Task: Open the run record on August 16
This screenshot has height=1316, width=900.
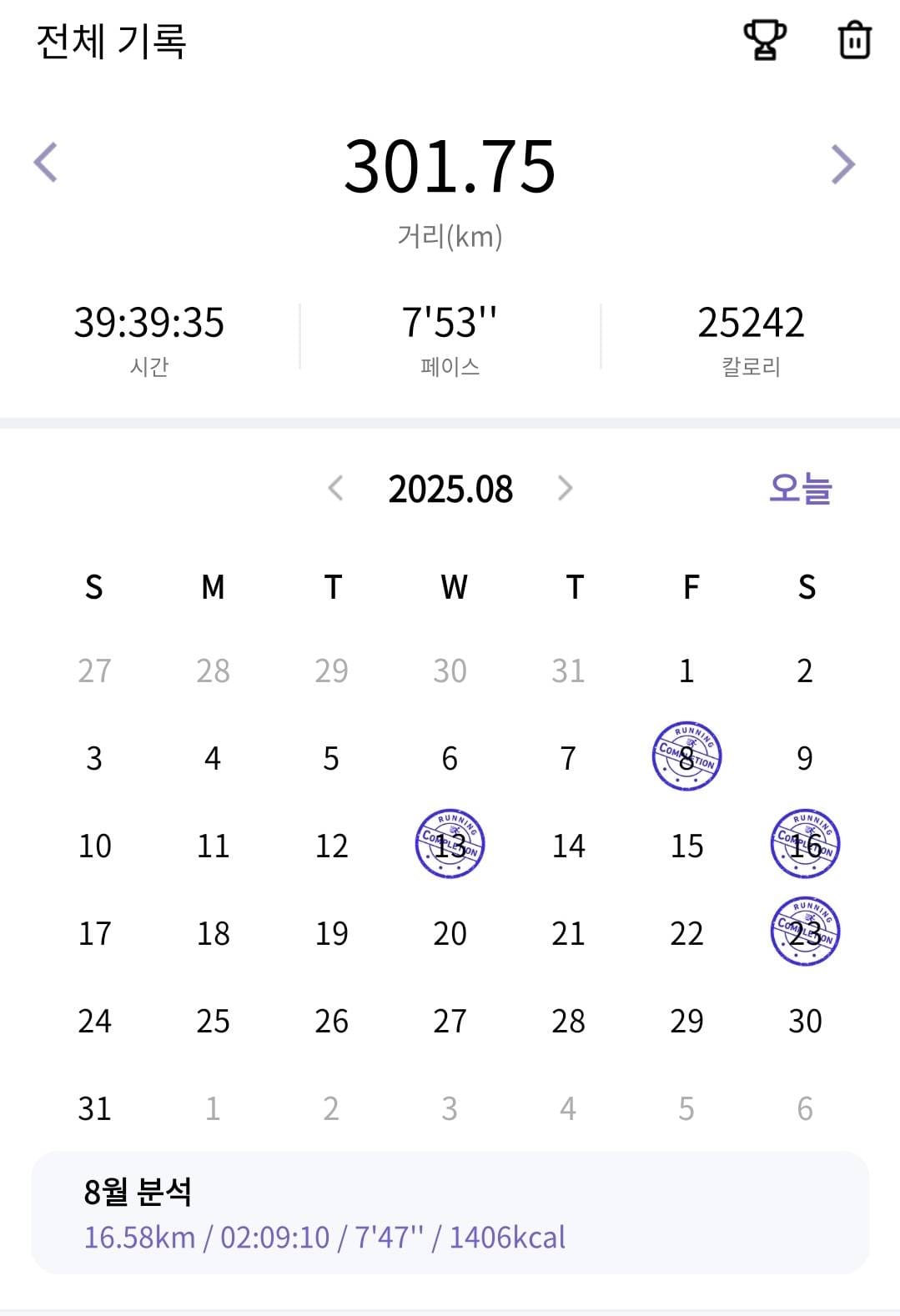Action: point(805,844)
